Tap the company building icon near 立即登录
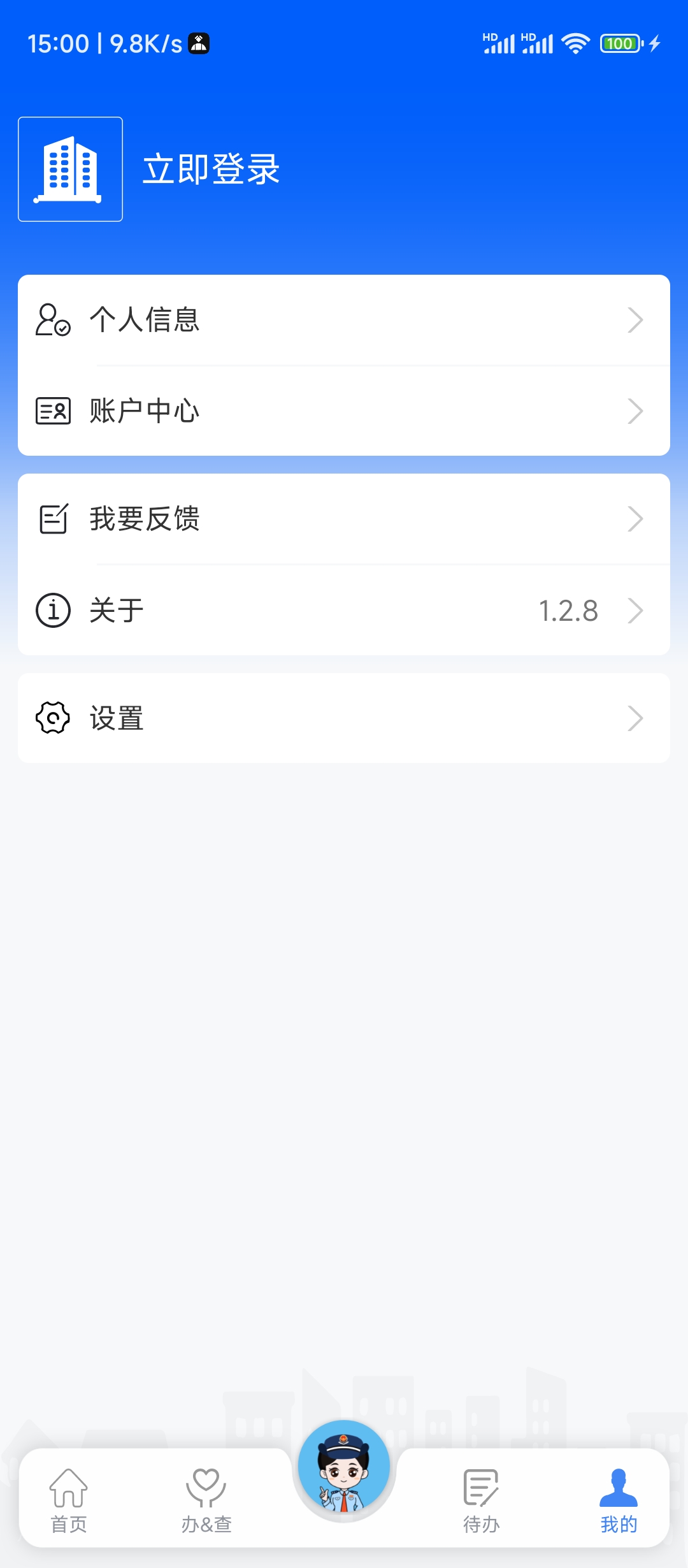 (70, 169)
